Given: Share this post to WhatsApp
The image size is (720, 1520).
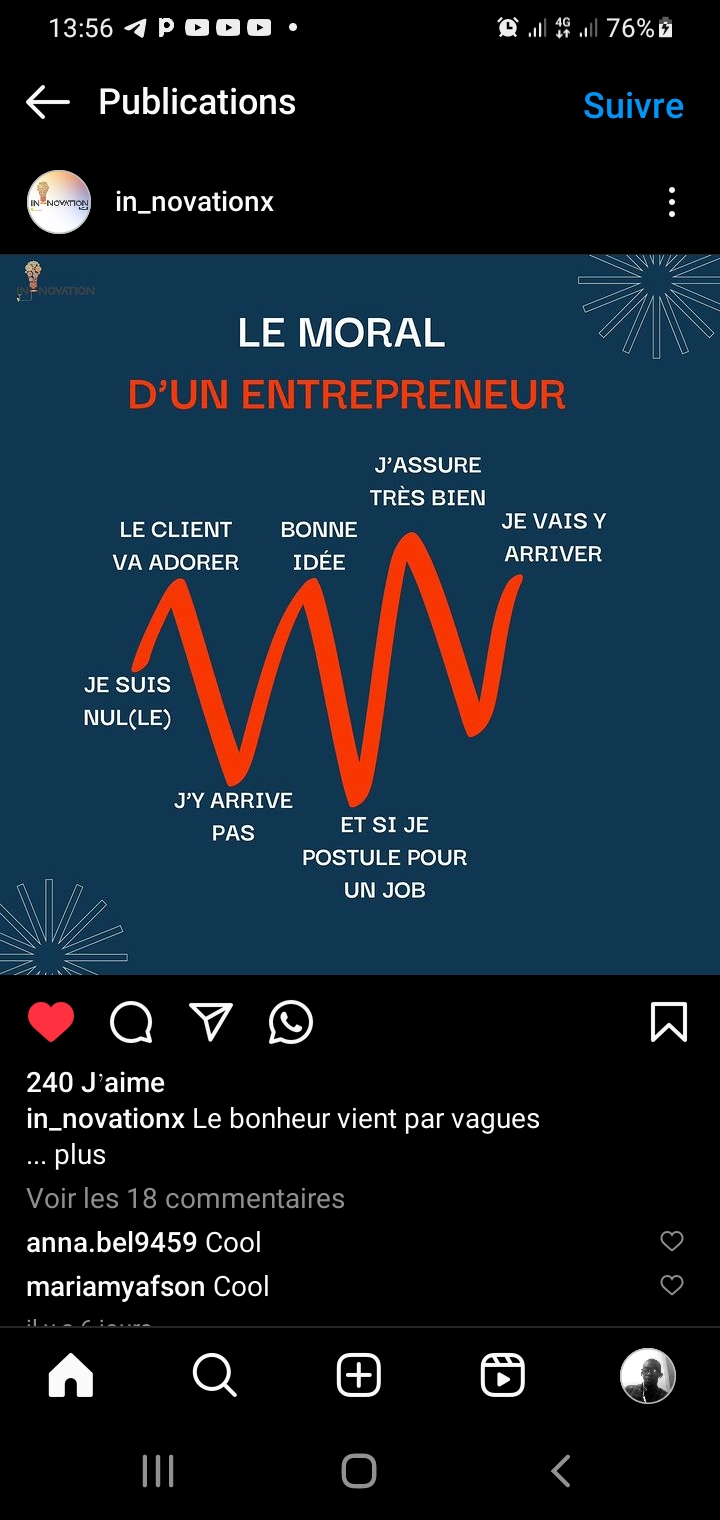Looking at the screenshot, I should [x=291, y=1022].
